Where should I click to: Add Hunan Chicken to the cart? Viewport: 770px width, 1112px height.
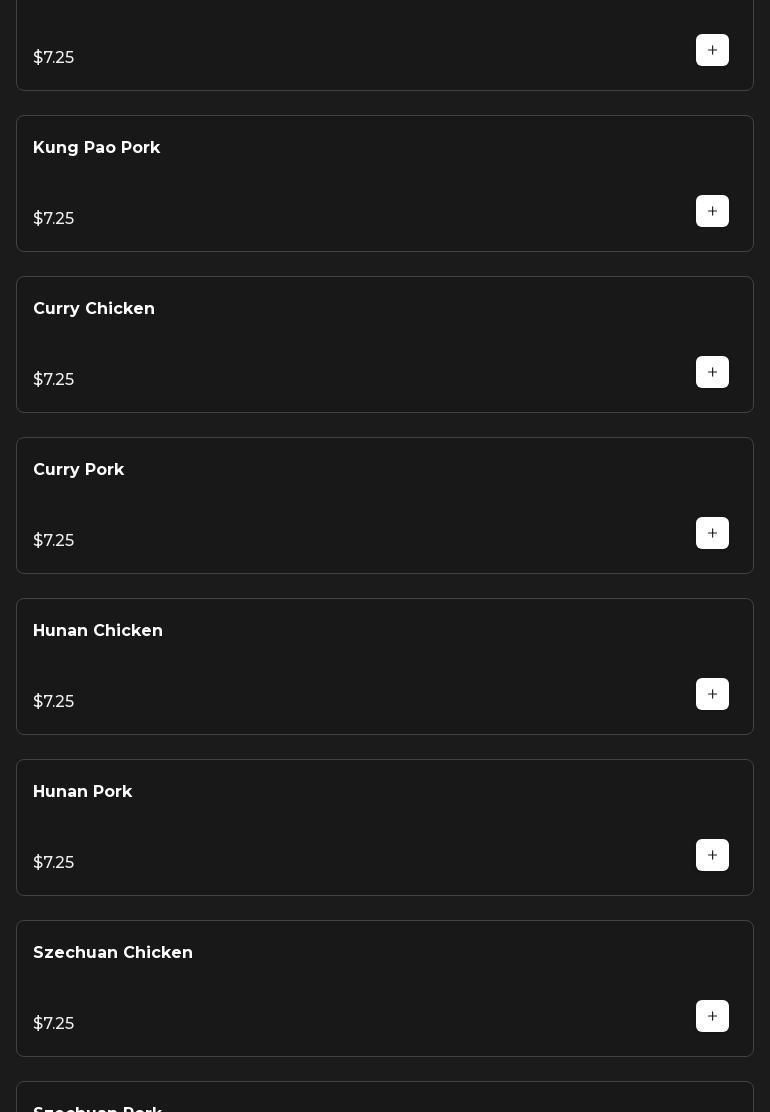click(712, 694)
